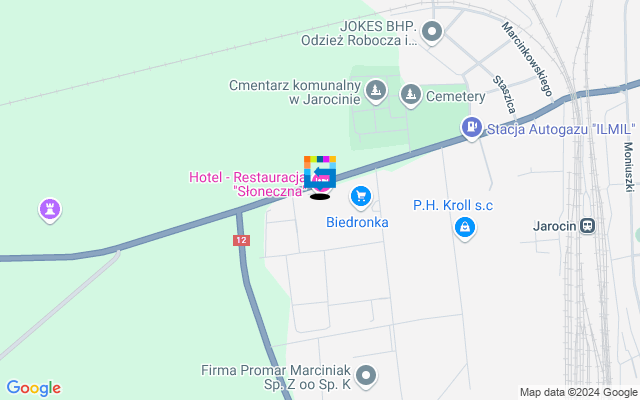
Task: Open the Google logo link
Action: click(x=33, y=388)
